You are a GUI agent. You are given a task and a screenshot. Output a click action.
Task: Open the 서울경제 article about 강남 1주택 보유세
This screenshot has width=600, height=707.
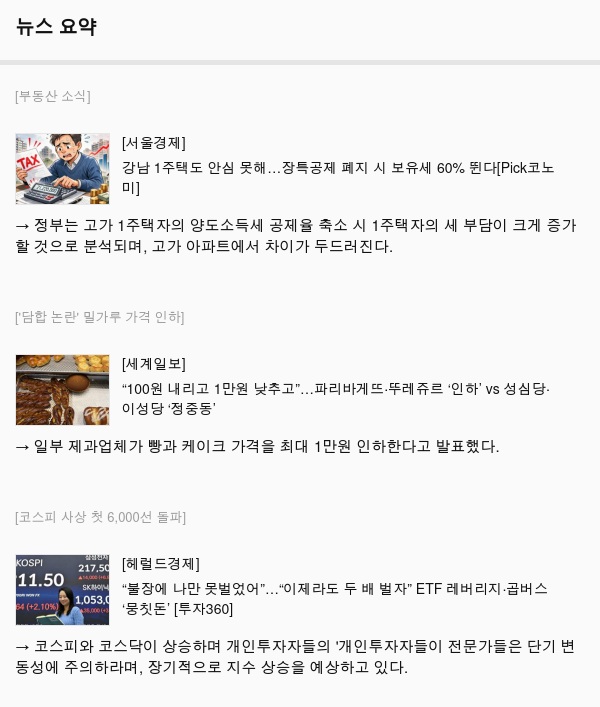(x=337, y=168)
